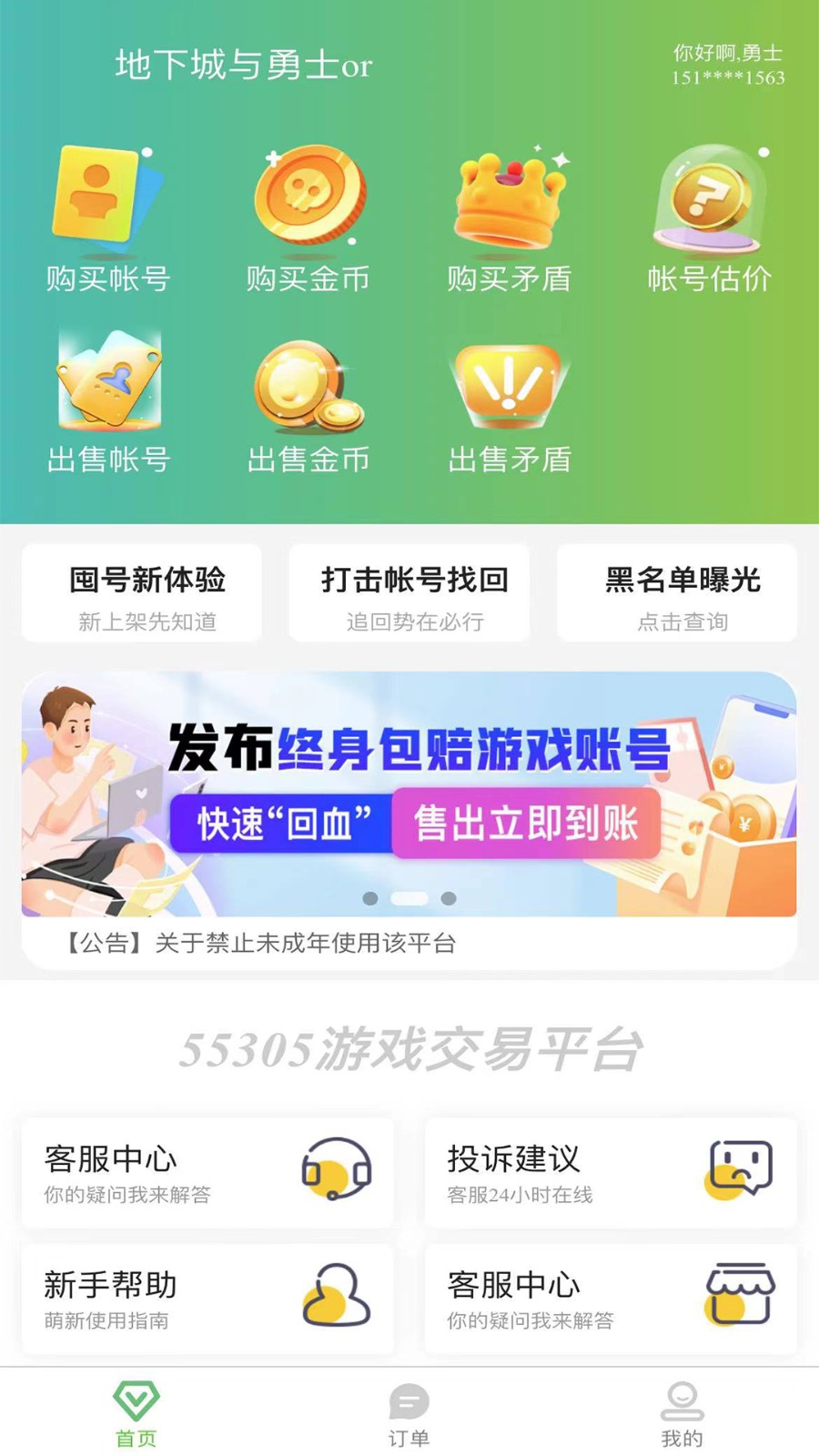Select the 出售帐号 sell account icon
Image resolution: width=819 pixels, height=1456 pixels.
109,387
